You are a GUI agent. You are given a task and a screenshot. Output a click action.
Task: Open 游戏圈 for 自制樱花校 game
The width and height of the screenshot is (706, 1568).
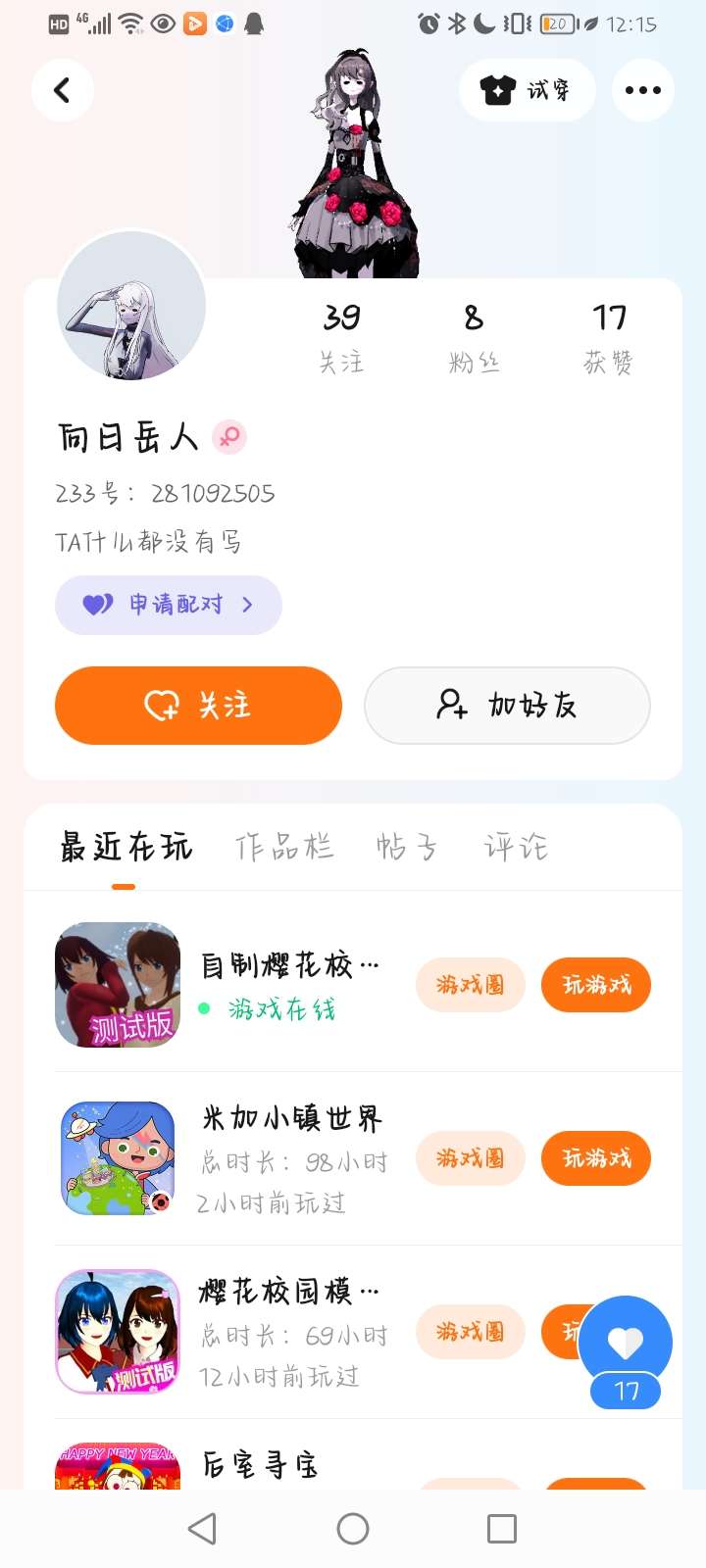471,985
